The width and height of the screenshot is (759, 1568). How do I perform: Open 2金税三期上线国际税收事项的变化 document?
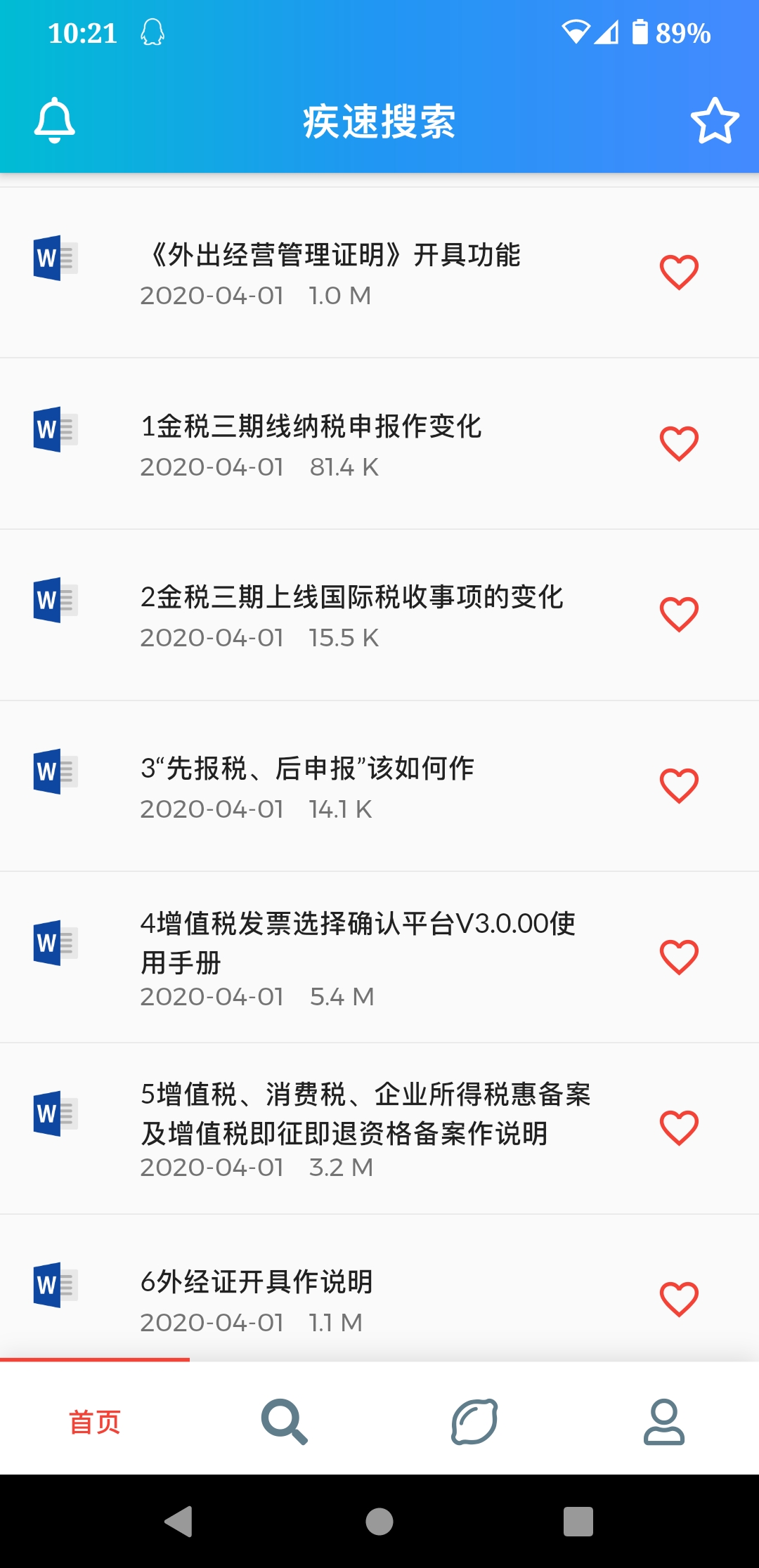click(351, 615)
